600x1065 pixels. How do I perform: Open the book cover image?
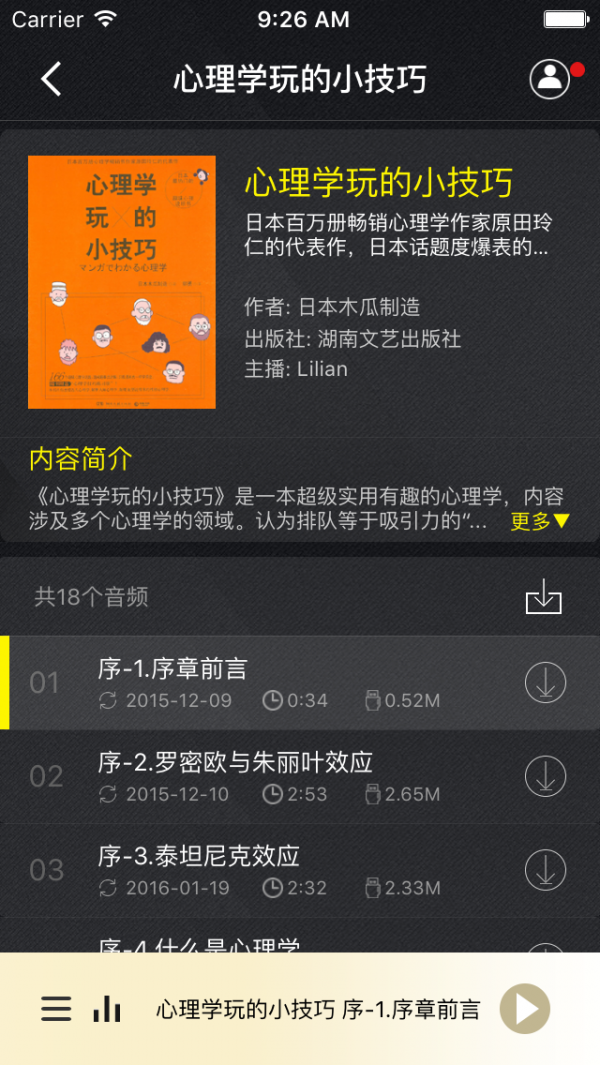click(x=122, y=282)
